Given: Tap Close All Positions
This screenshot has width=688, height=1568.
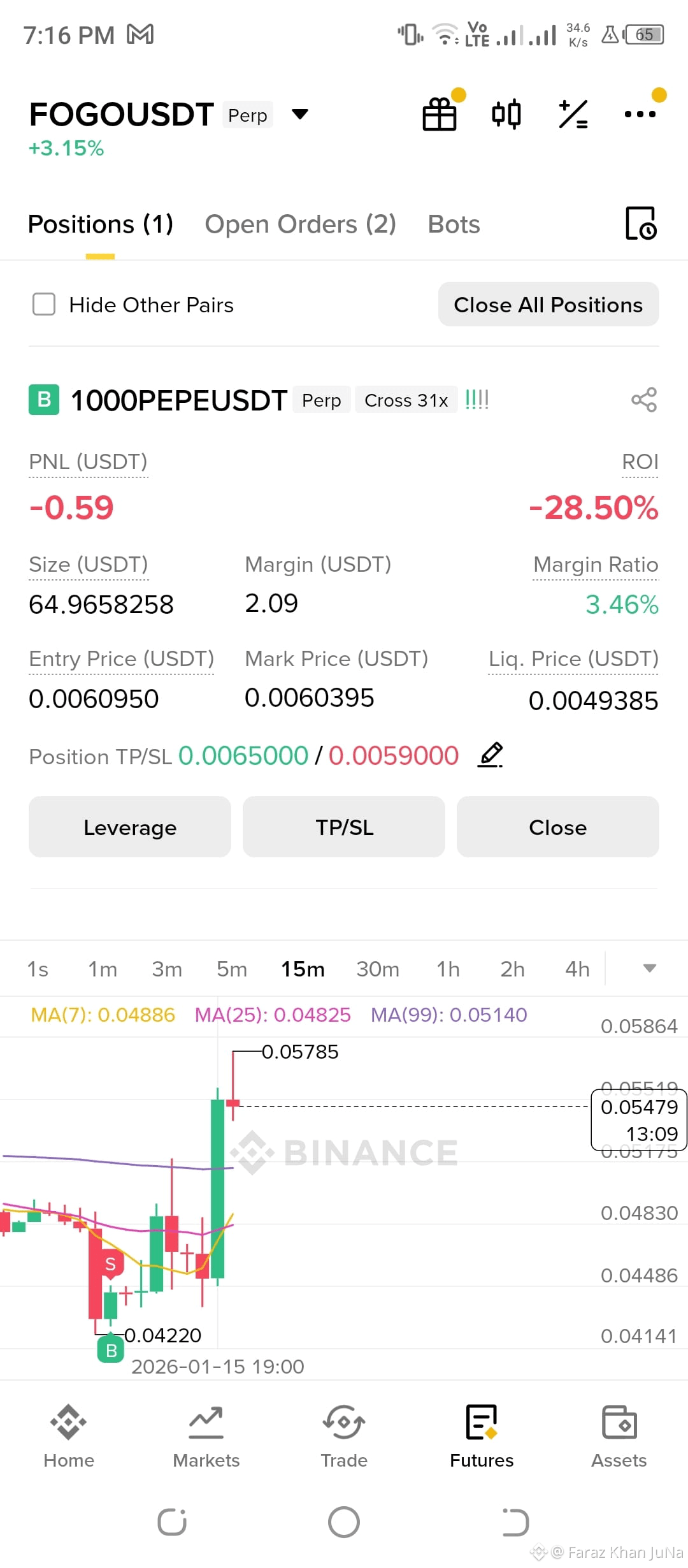Looking at the screenshot, I should [548, 305].
